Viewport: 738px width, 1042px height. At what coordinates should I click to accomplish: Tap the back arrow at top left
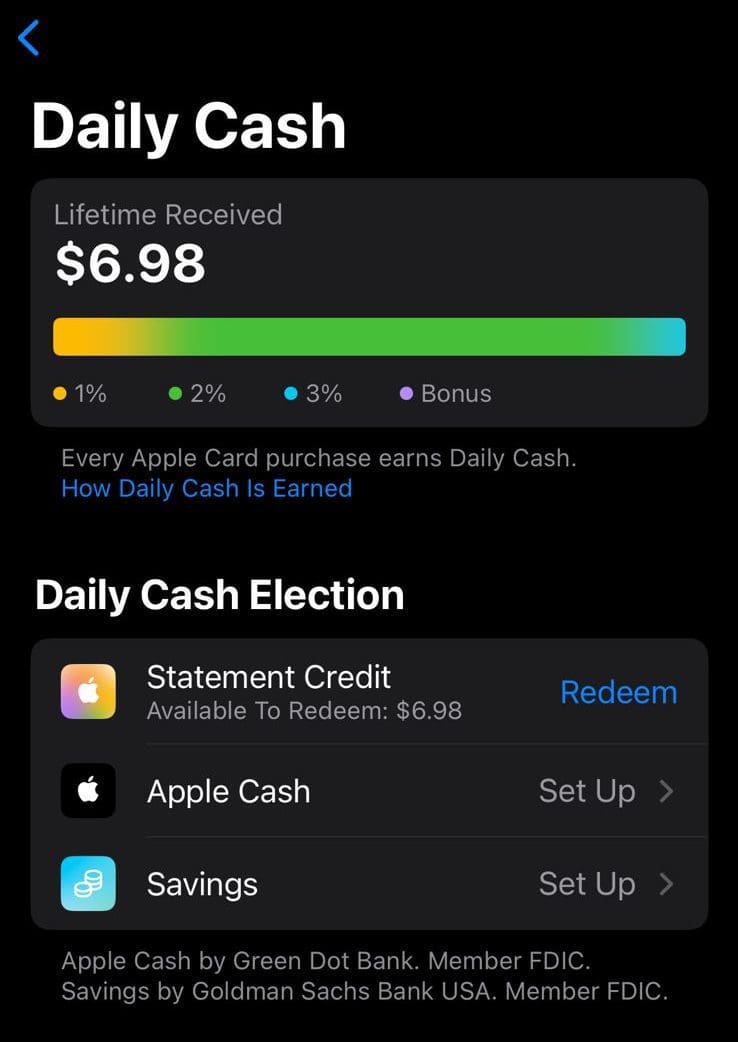click(x=28, y=38)
